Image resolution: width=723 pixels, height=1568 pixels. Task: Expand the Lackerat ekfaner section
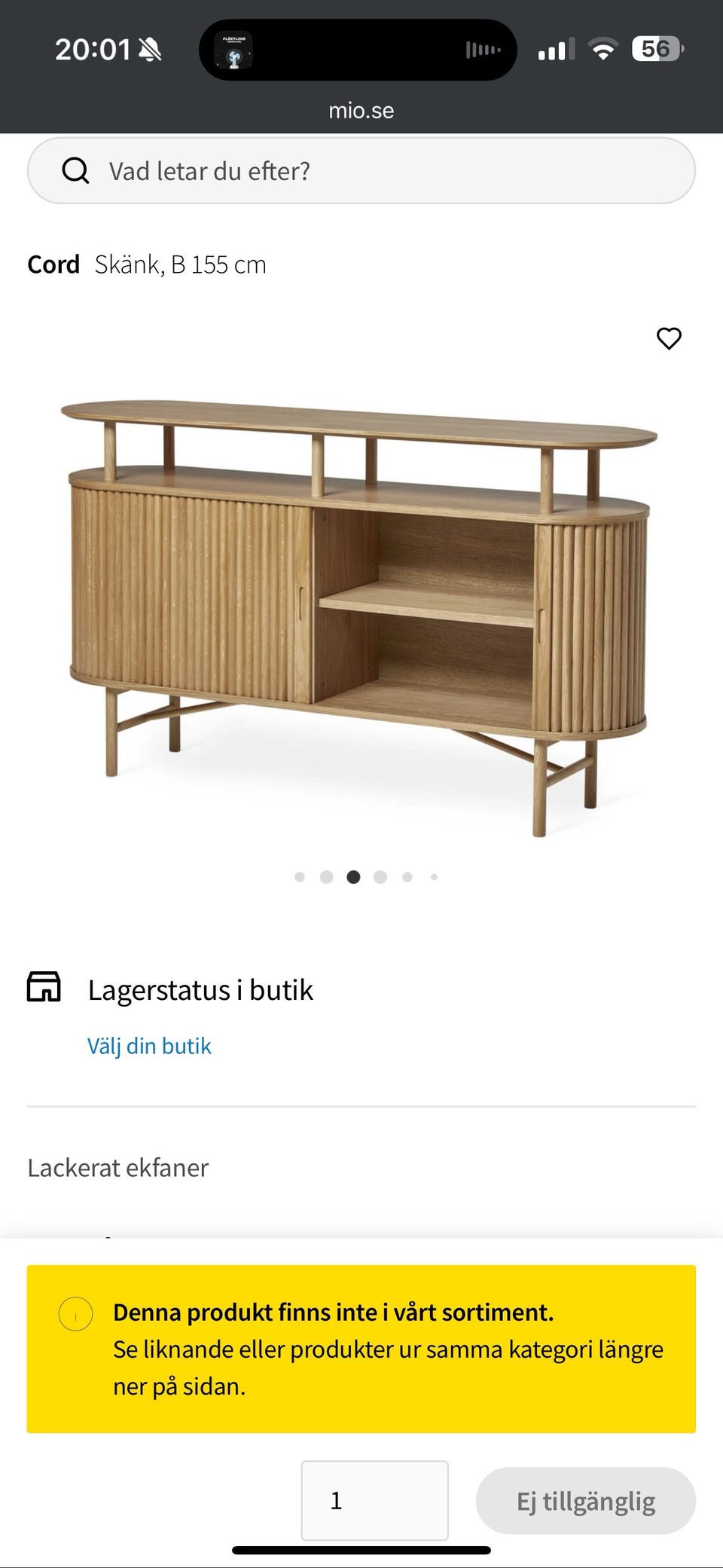pos(117,1167)
